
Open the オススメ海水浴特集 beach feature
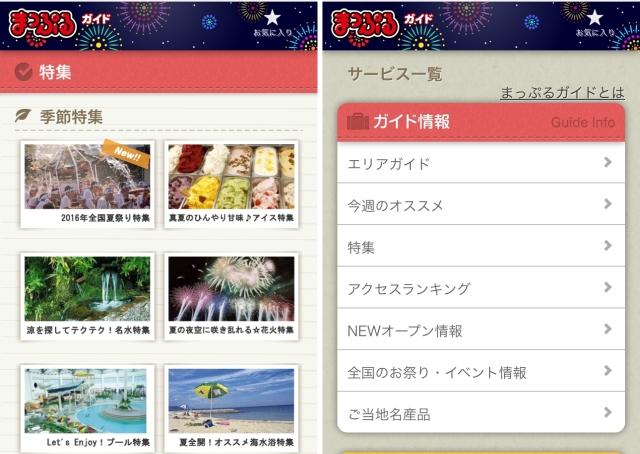(231, 408)
